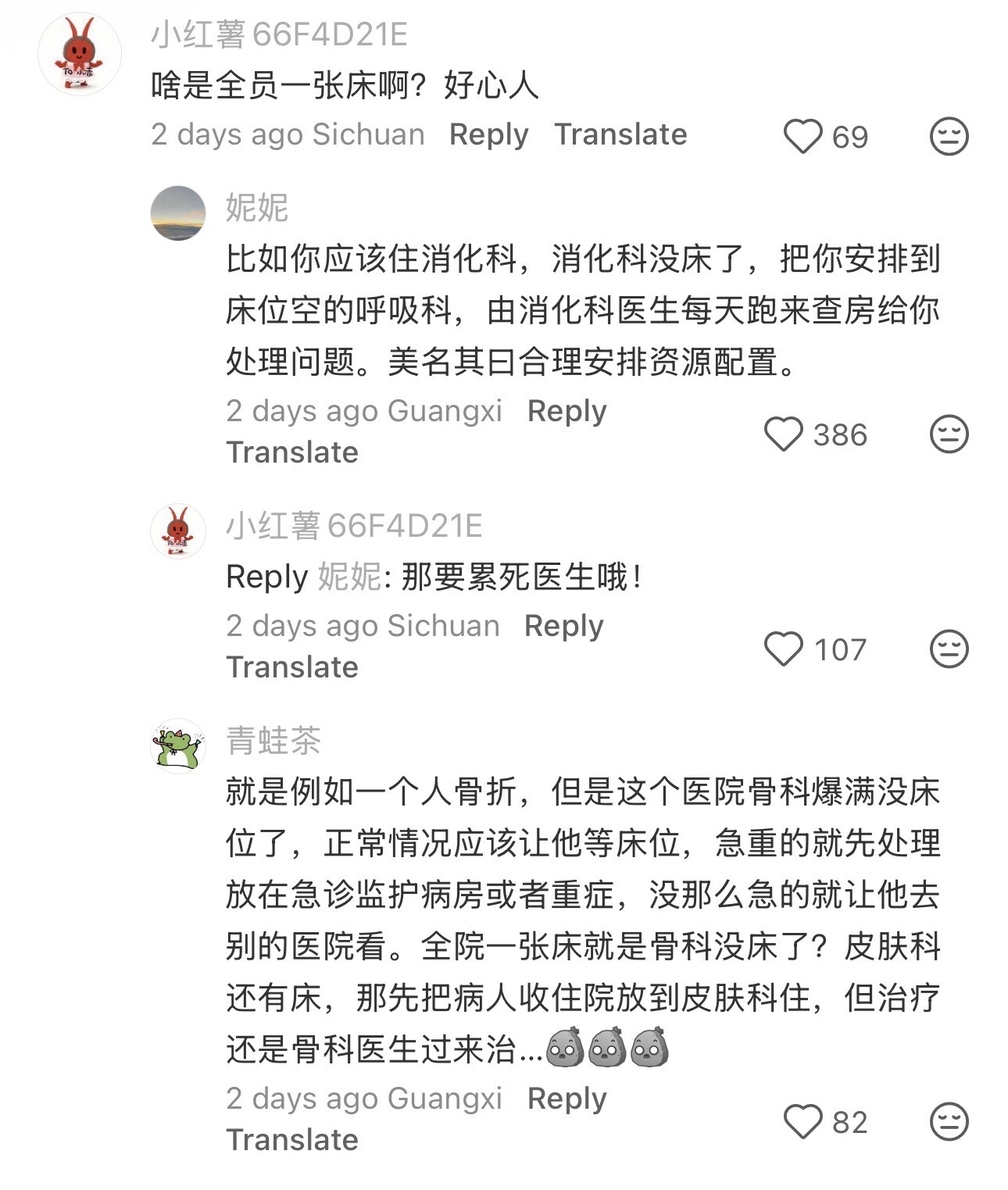Like 妮妮's comment about 消化科
Image resolution: width=1008 pixels, height=1190 pixels.
point(783,434)
